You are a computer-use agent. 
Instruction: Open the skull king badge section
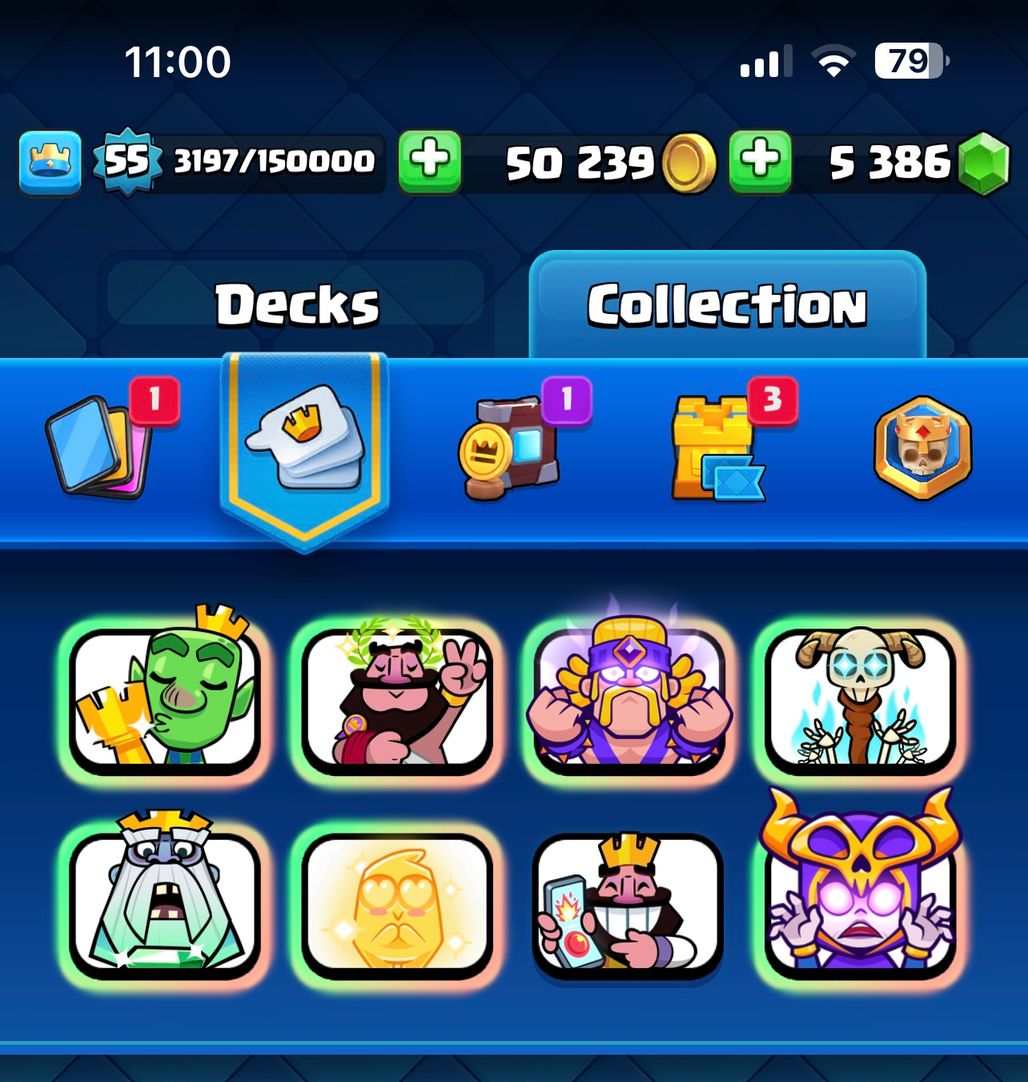point(922,447)
